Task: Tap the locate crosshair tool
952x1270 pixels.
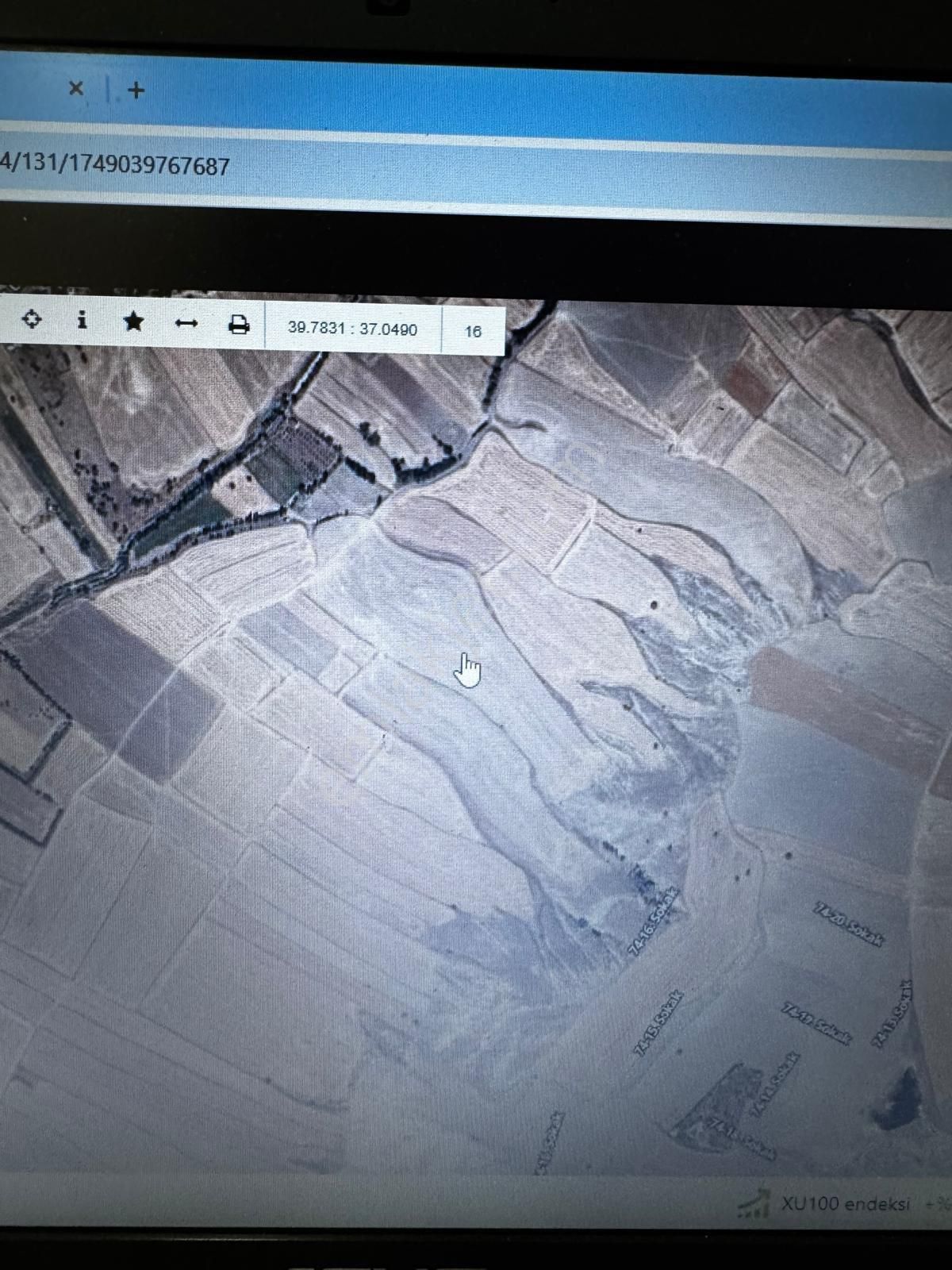Action: 32,320
